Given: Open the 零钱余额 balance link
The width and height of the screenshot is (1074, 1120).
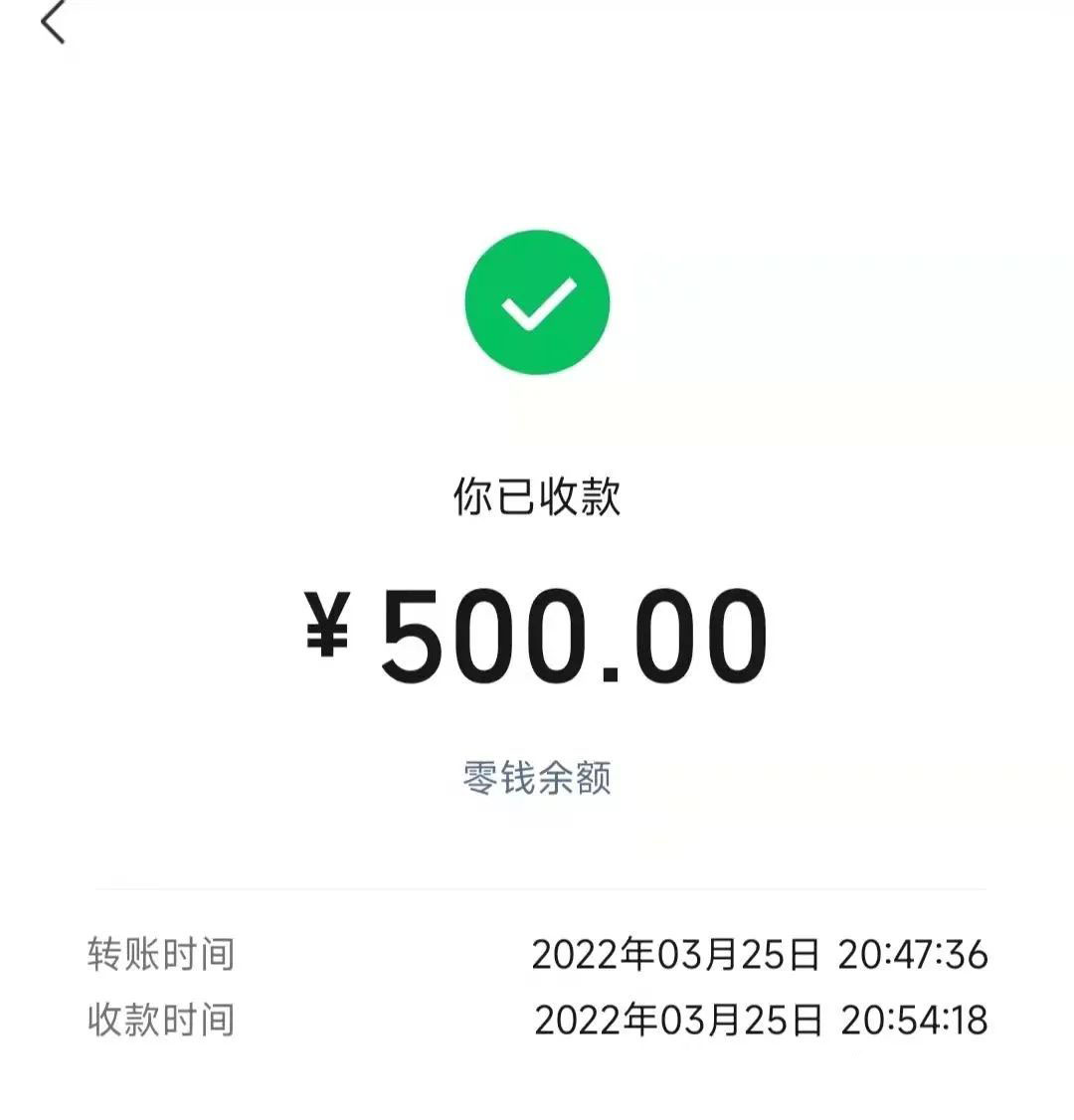Looking at the screenshot, I should [x=537, y=778].
